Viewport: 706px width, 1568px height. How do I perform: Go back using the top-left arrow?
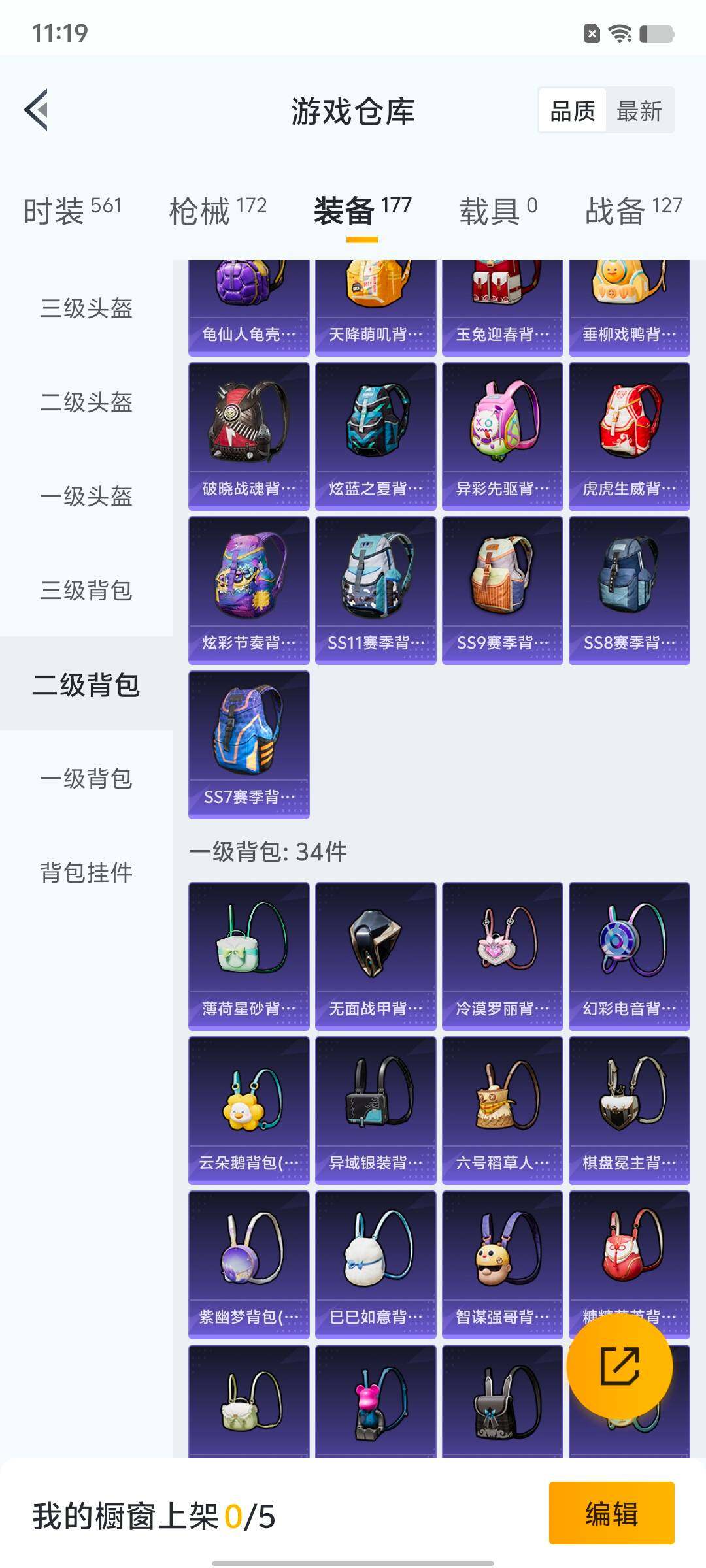point(37,110)
